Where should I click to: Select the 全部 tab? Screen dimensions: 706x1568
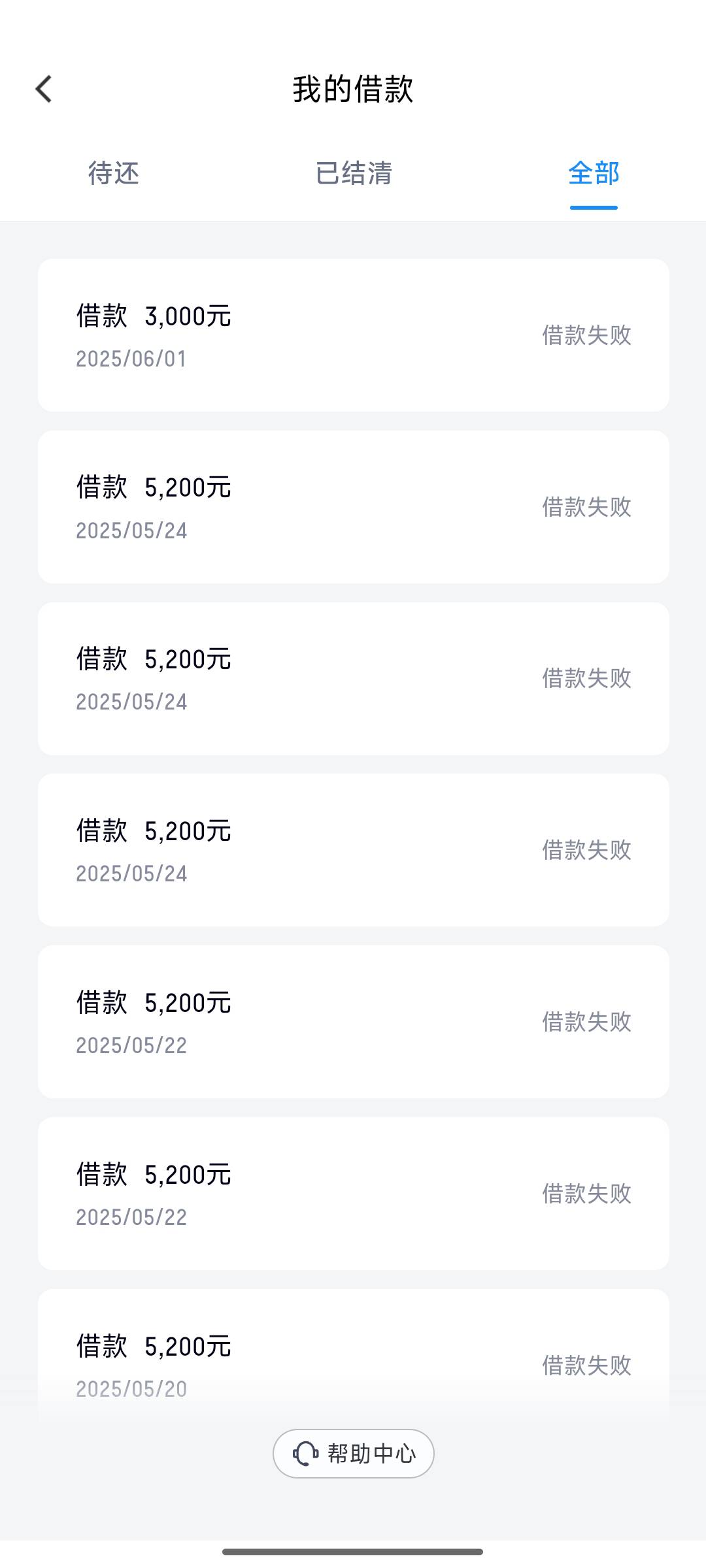[x=594, y=174]
